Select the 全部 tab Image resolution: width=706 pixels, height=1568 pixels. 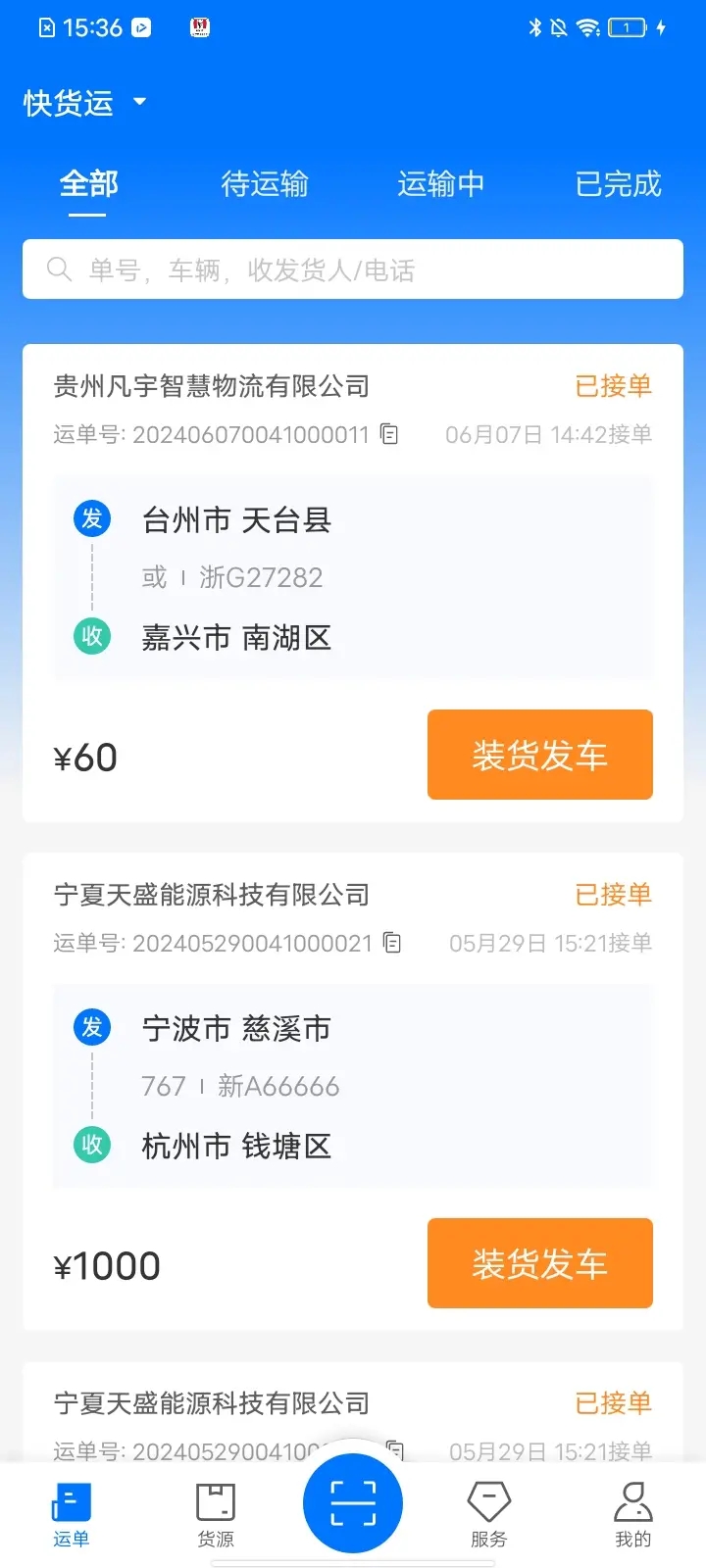88,184
